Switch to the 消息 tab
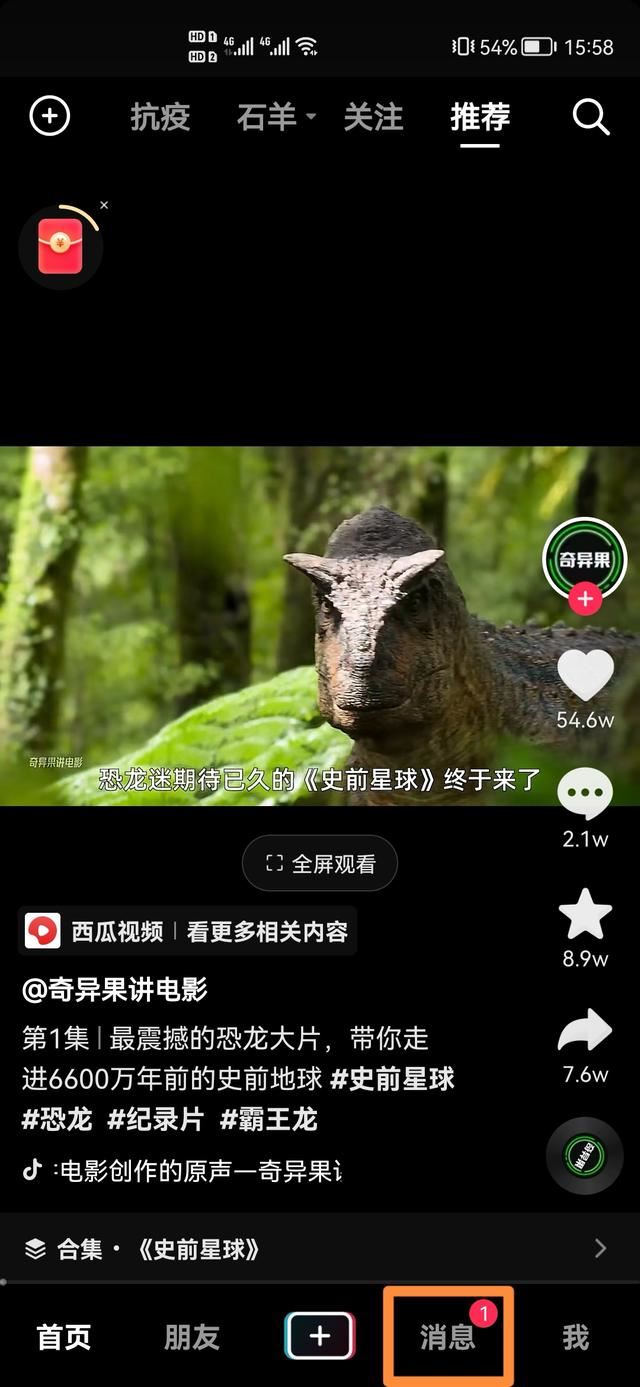The image size is (640, 1387). click(448, 1337)
